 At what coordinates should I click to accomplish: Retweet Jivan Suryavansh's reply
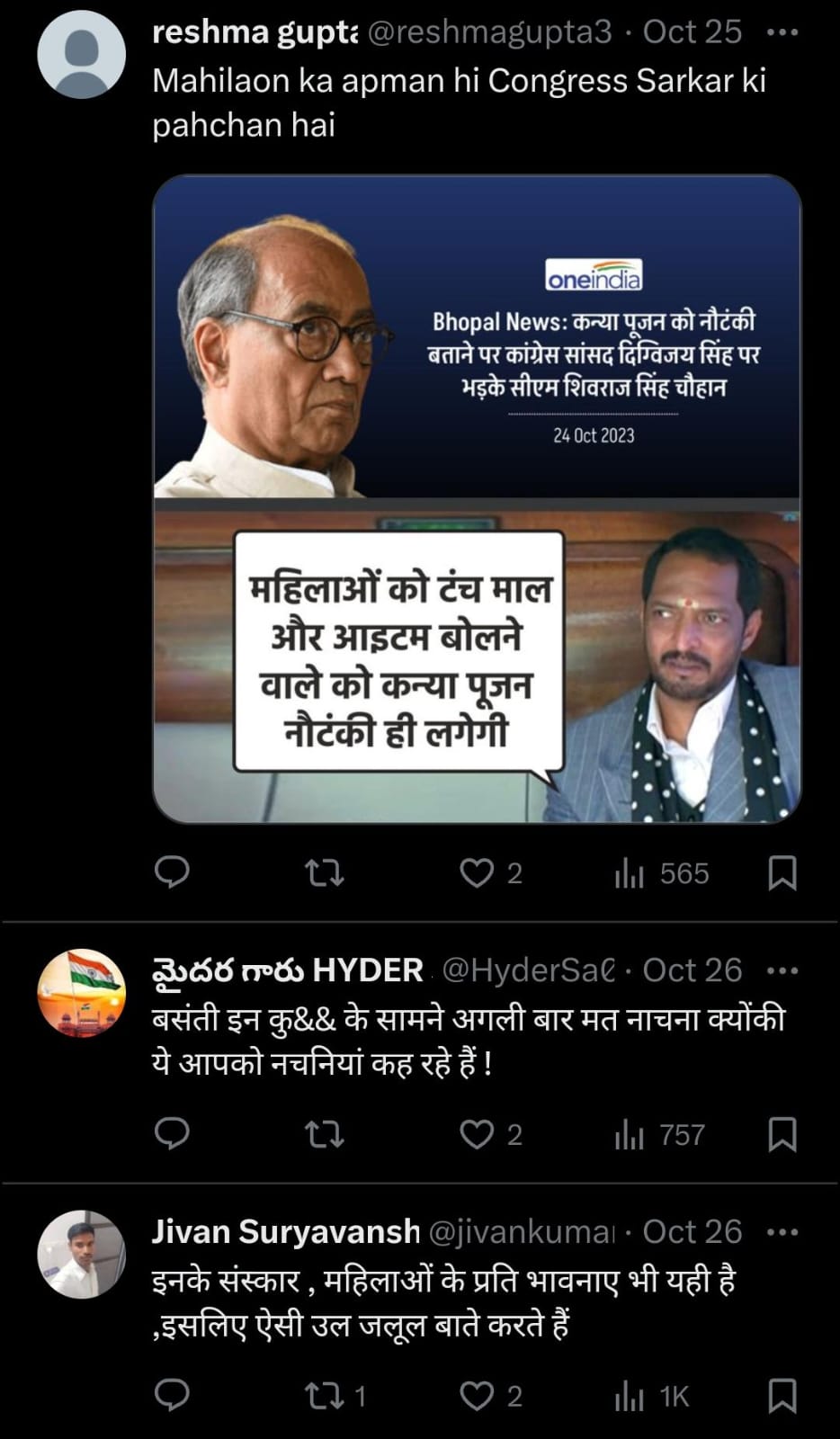[x=324, y=1395]
